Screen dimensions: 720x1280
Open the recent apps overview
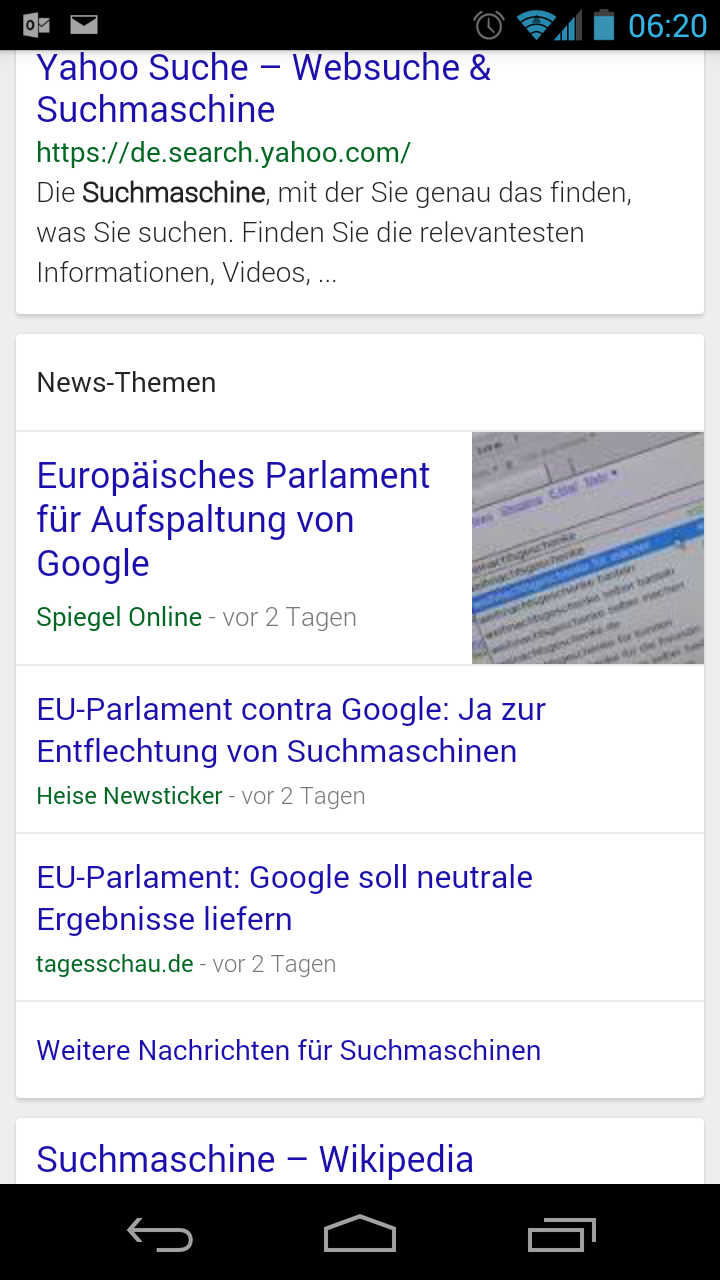[x=561, y=1233]
